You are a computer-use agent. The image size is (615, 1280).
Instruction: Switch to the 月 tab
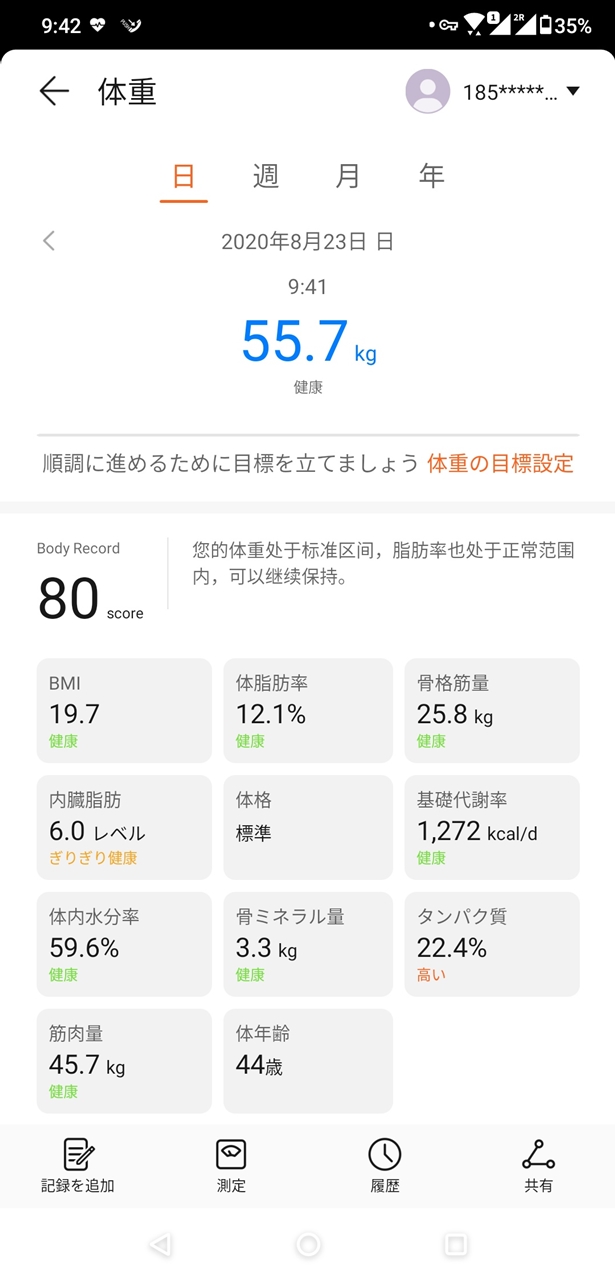[348, 176]
